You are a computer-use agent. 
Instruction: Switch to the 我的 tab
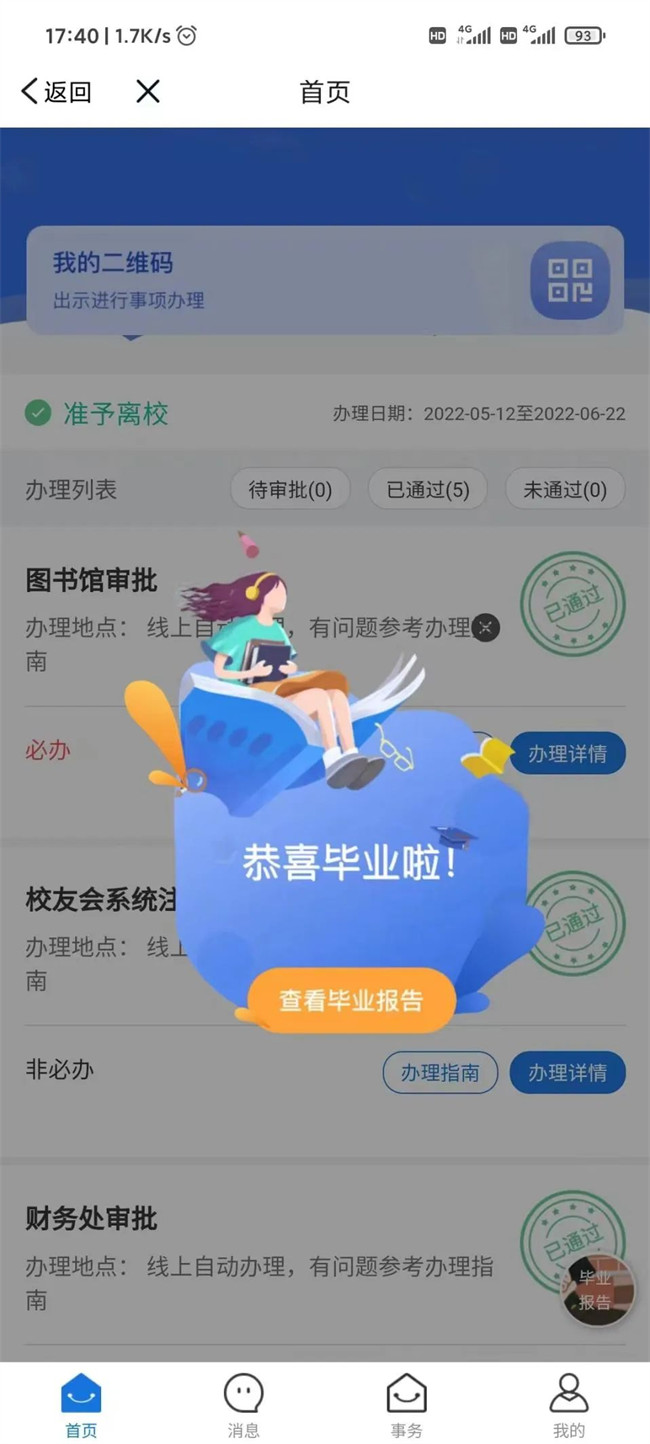[568, 1404]
